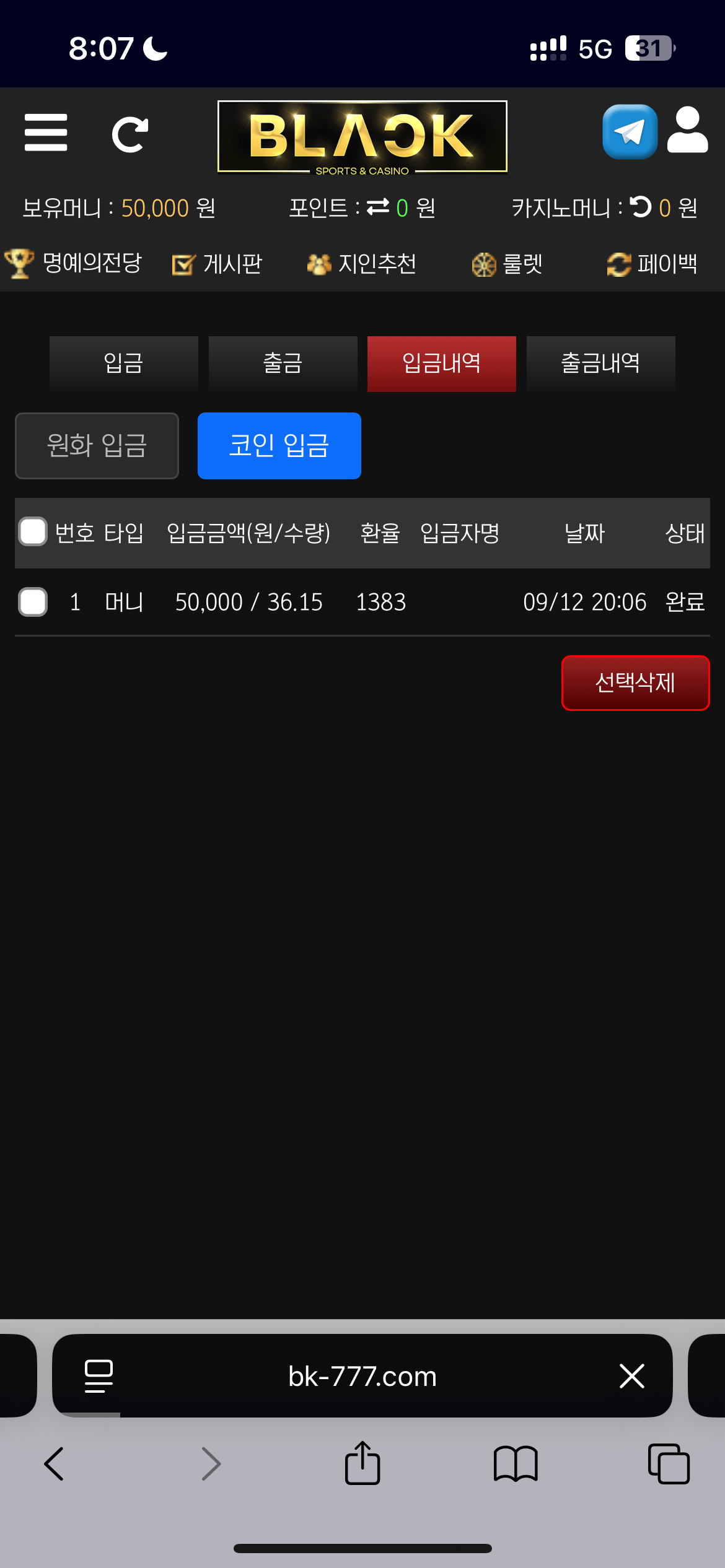Open the user profile icon
The width and height of the screenshot is (725, 1568).
(688, 131)
